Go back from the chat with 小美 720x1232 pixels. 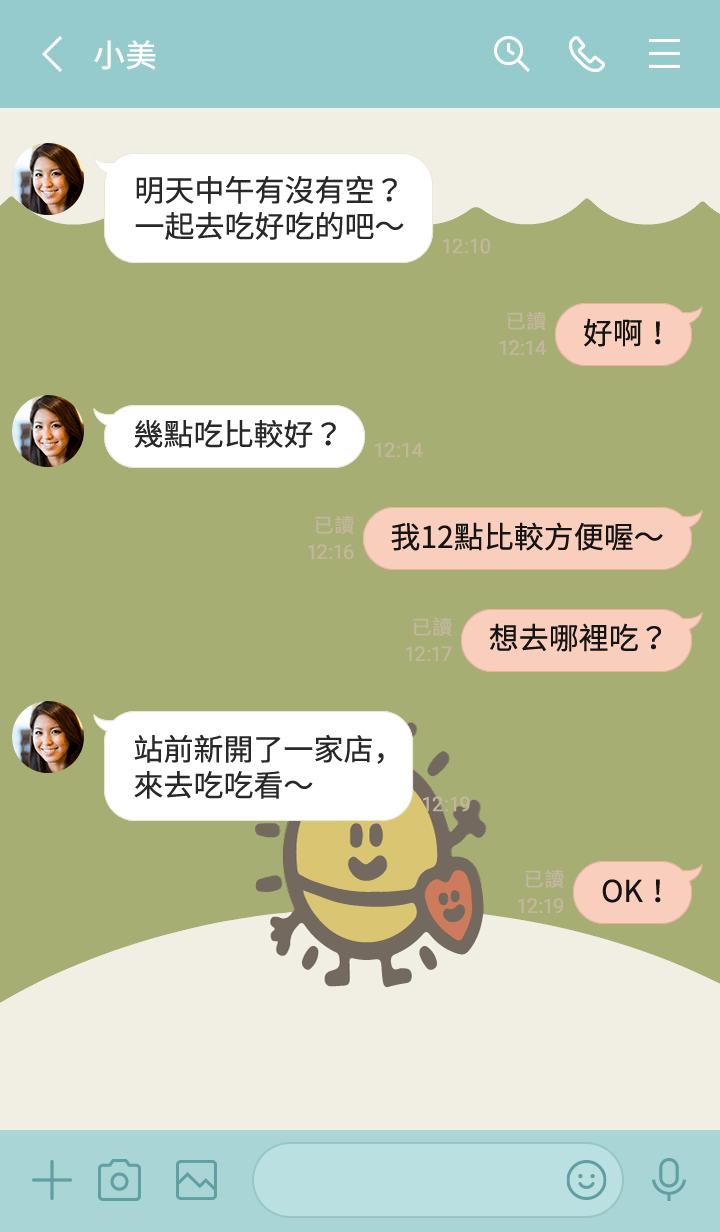tap(52, 54)
